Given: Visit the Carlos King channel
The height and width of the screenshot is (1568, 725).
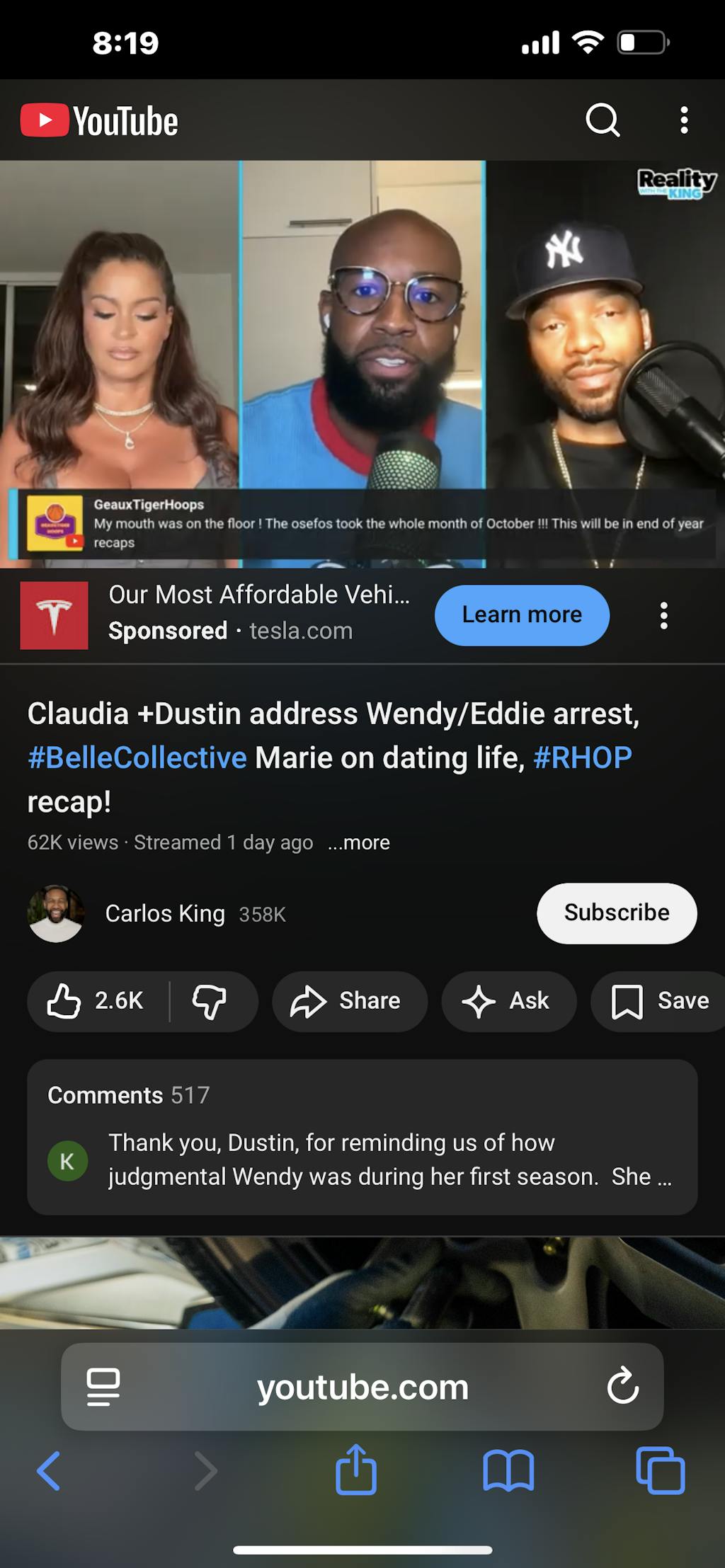Looking at the screenshot, I should 164,913.
